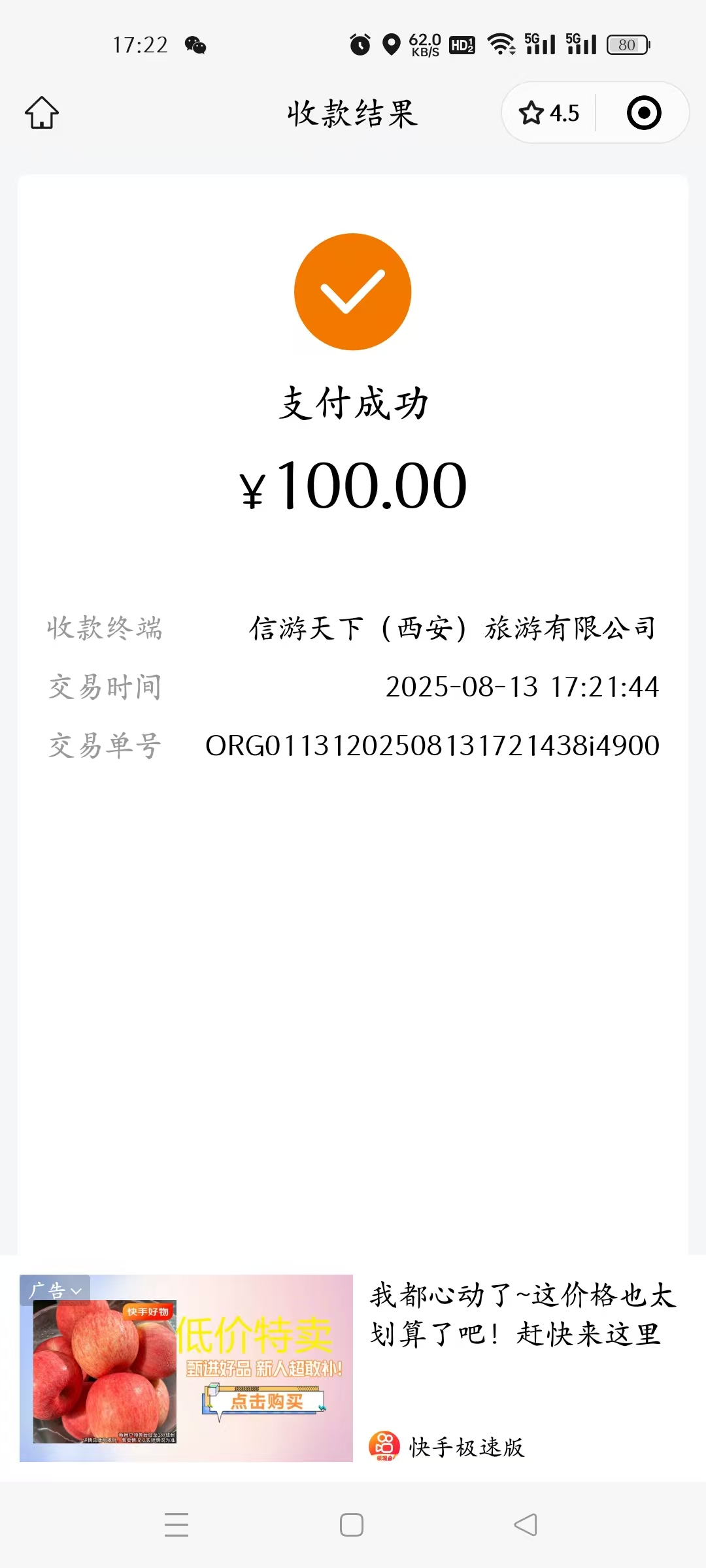Tap the system back button
The height and width of the screenshot is (1568, 706).
pos(526,1525)
